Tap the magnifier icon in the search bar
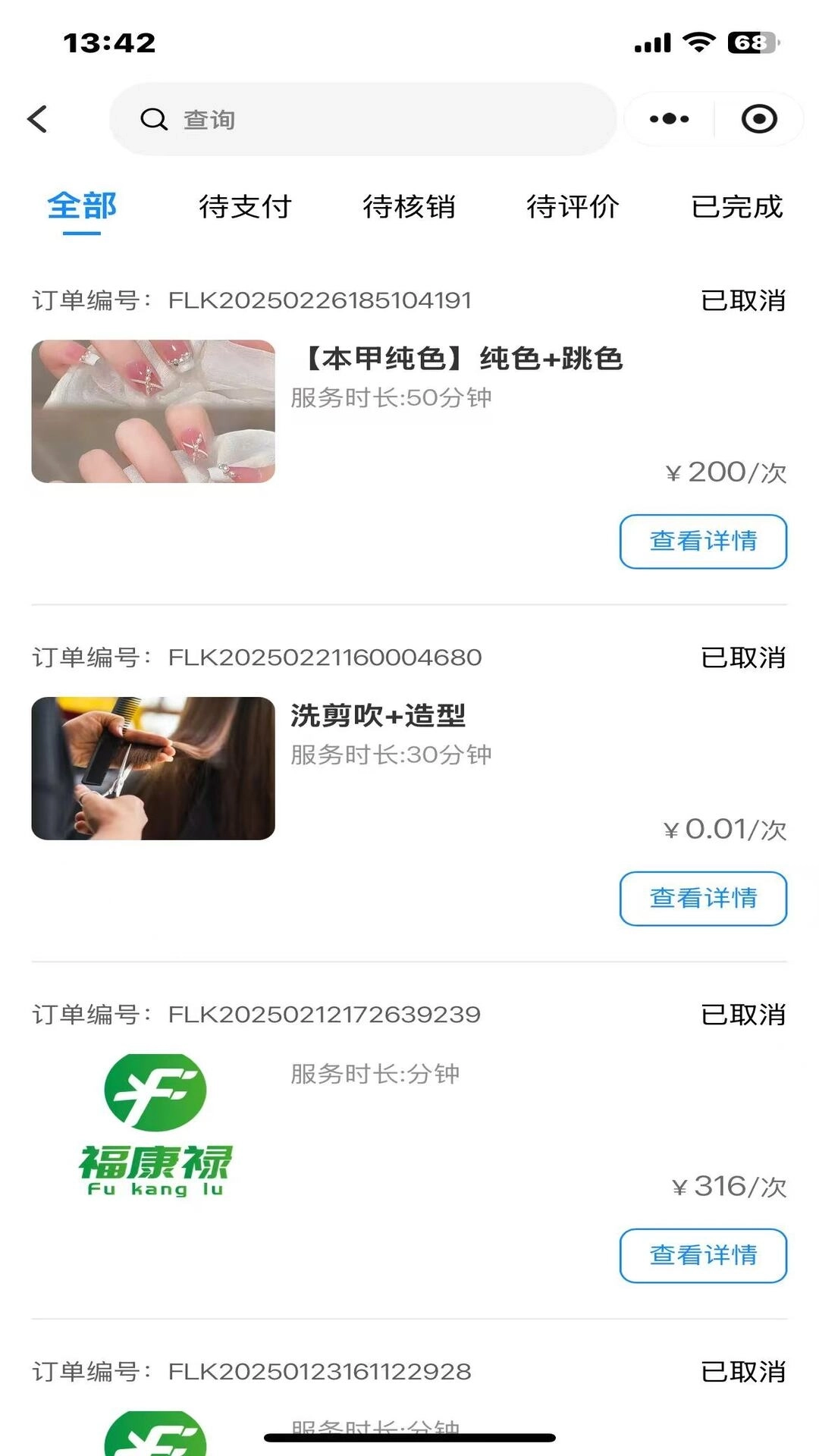This screenshot has height=1456, width=819. click(x=153, y=119)
